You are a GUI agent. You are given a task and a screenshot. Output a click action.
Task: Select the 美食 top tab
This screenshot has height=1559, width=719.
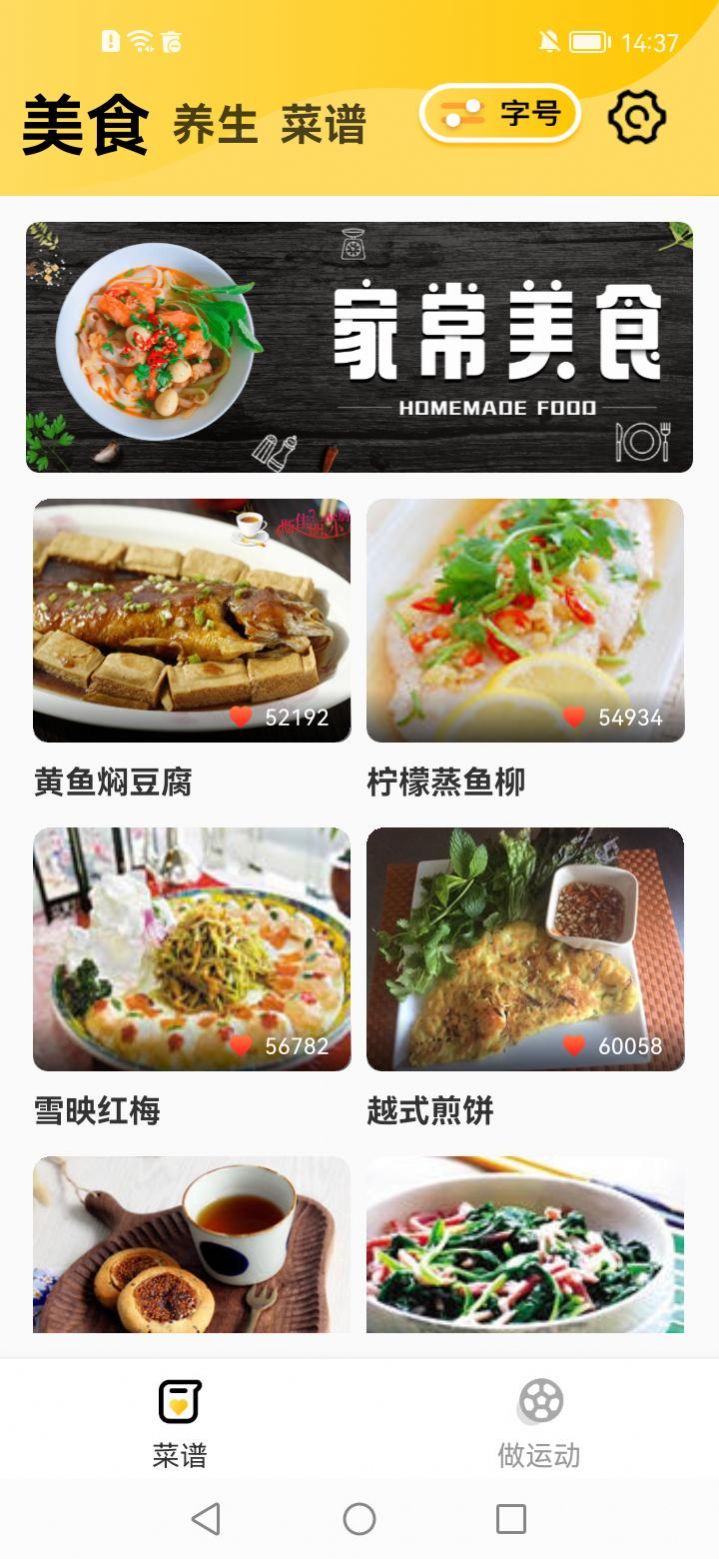85,126
